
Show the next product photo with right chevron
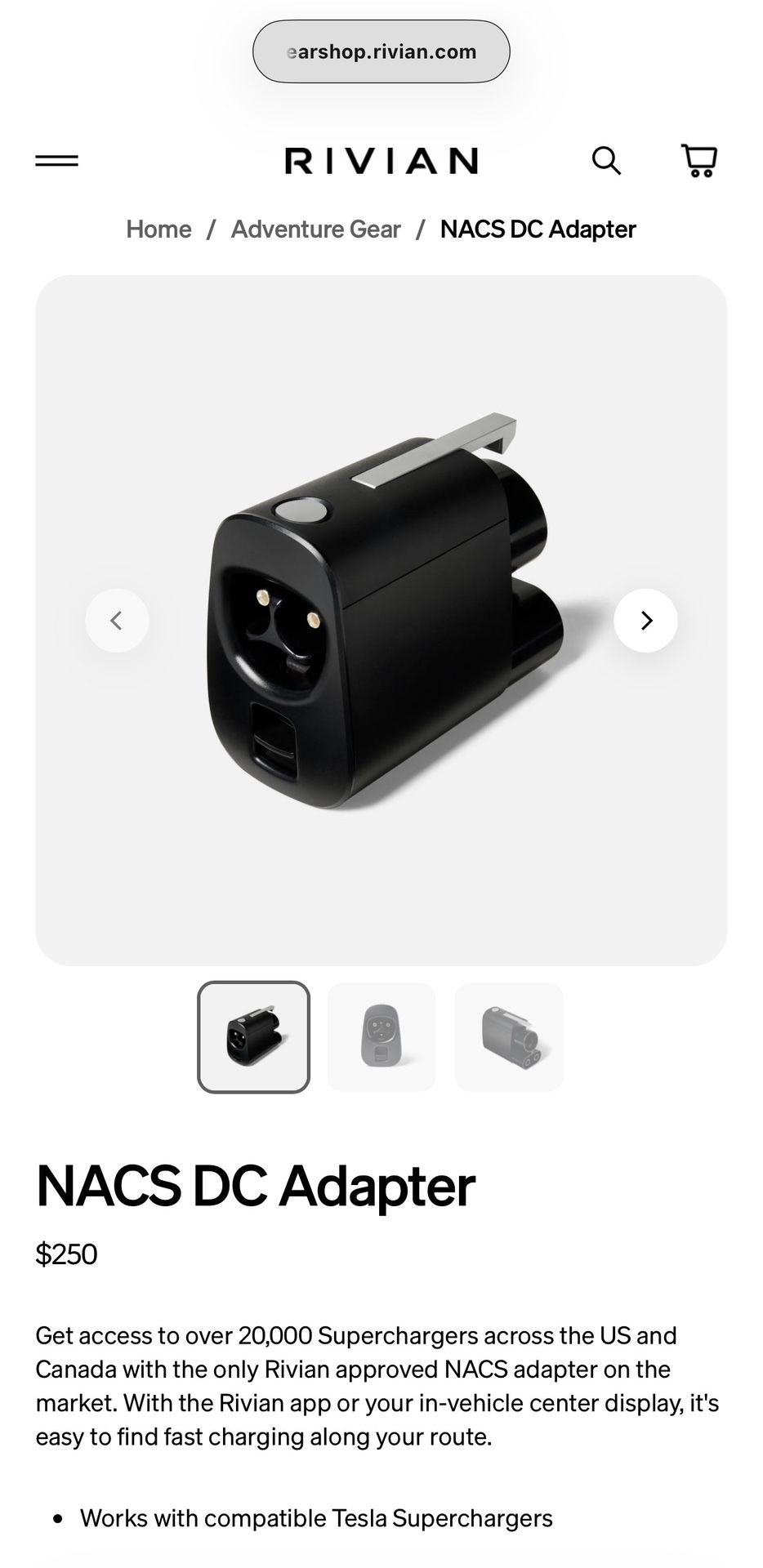[645, 621]
